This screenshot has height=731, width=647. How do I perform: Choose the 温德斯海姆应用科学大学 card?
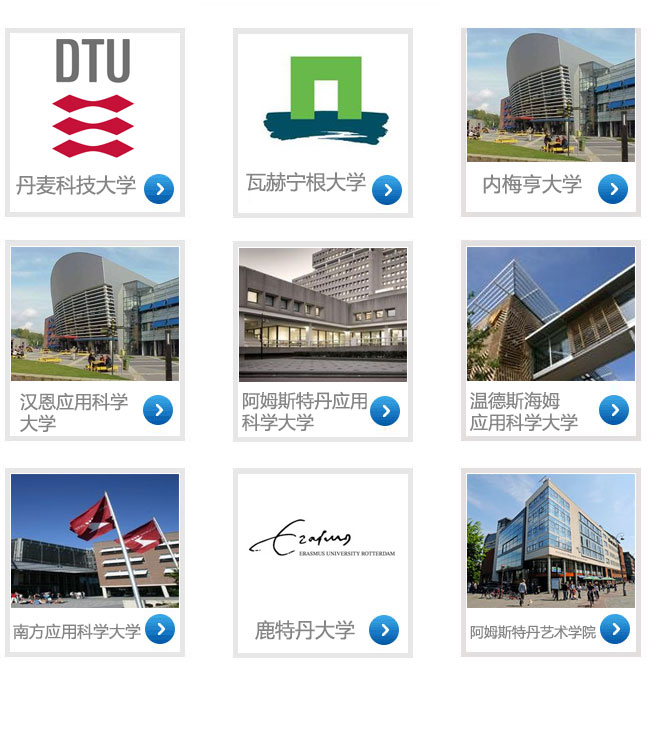pos(551,340)
